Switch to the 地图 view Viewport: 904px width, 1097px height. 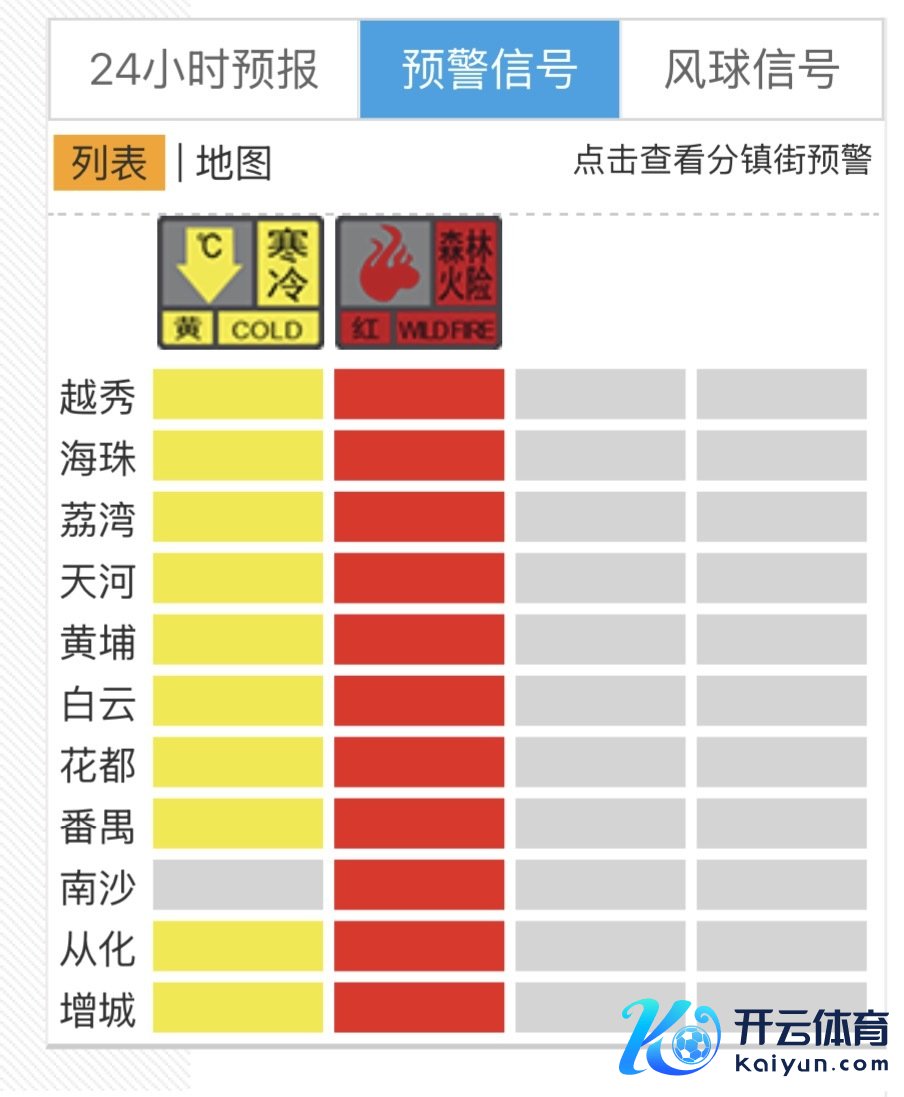click(x=234, y=164)
